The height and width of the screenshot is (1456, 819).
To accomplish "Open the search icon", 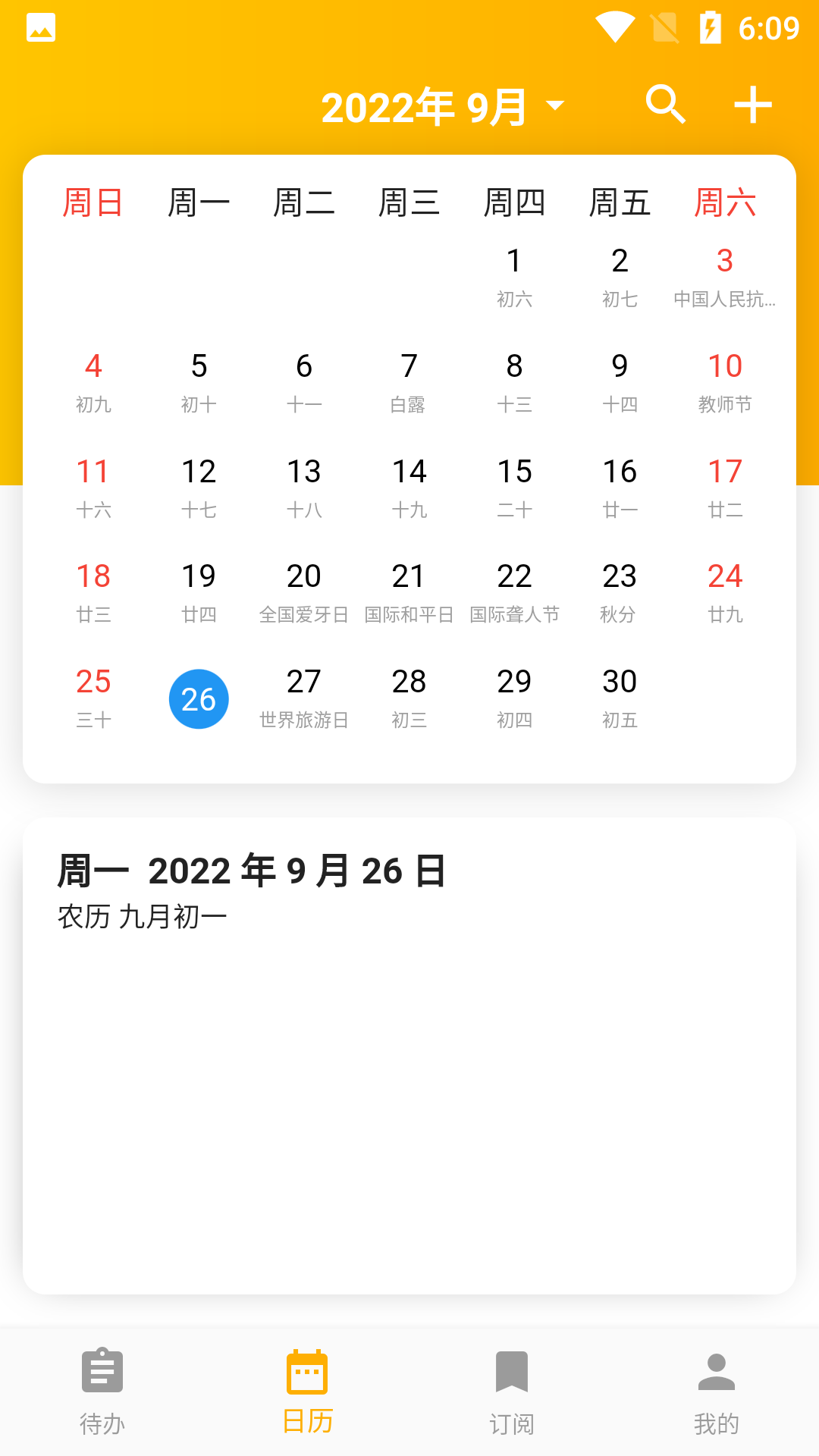I will tap(665, 105).
